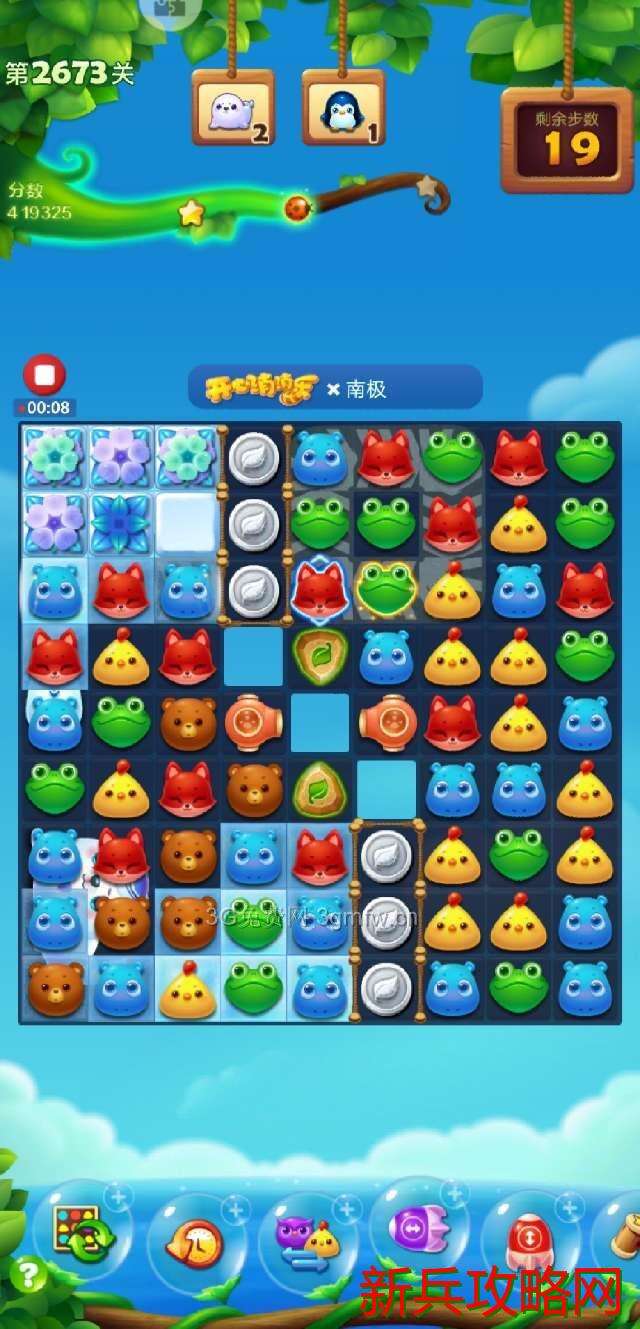Screen dimensions: 640x1329
Task: Tap the red fox with blue shield border
Action: [320, 590]
